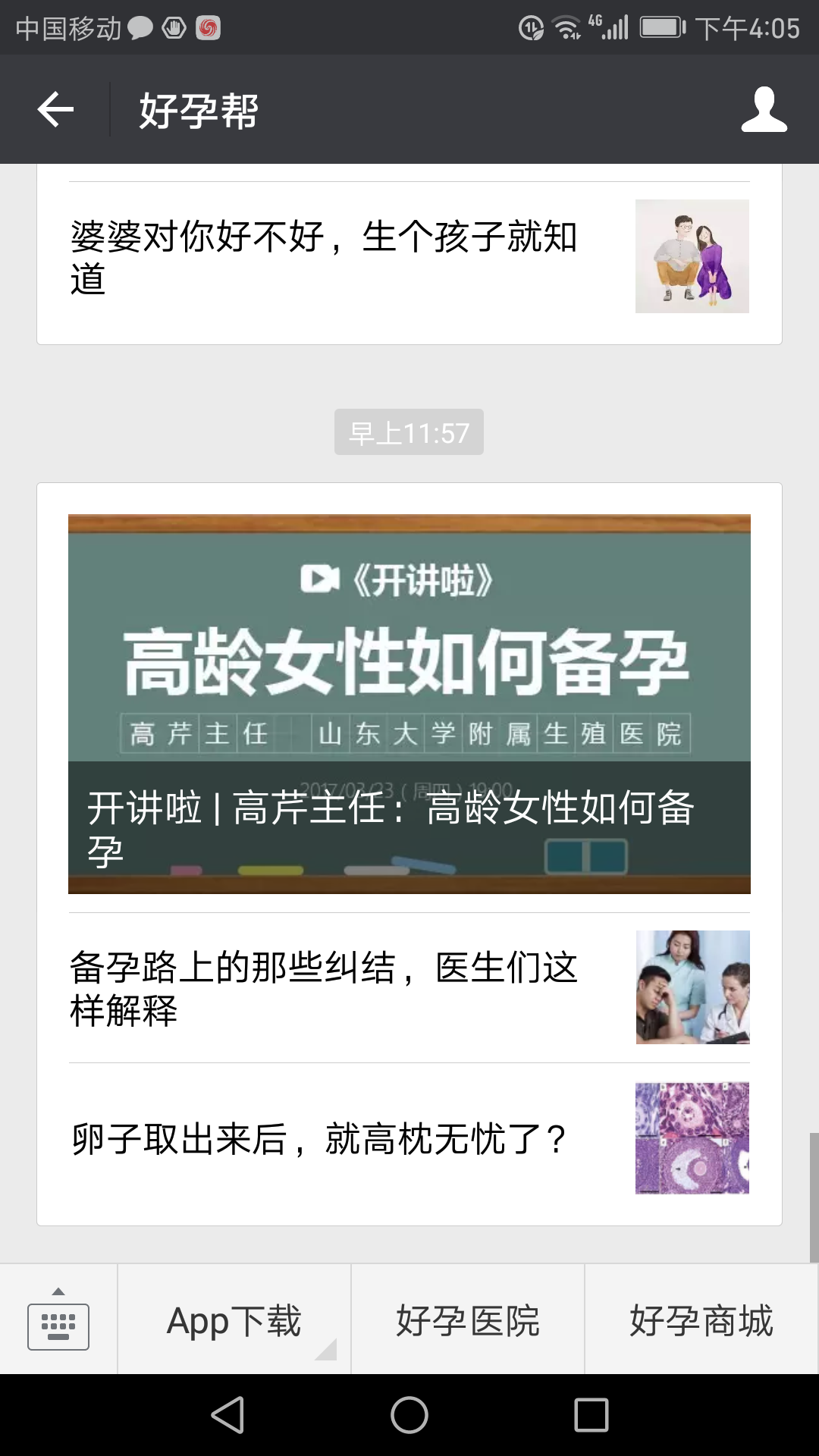
Task: Open featured article 高龄女性如何备孕
Action: pos(409,704)
